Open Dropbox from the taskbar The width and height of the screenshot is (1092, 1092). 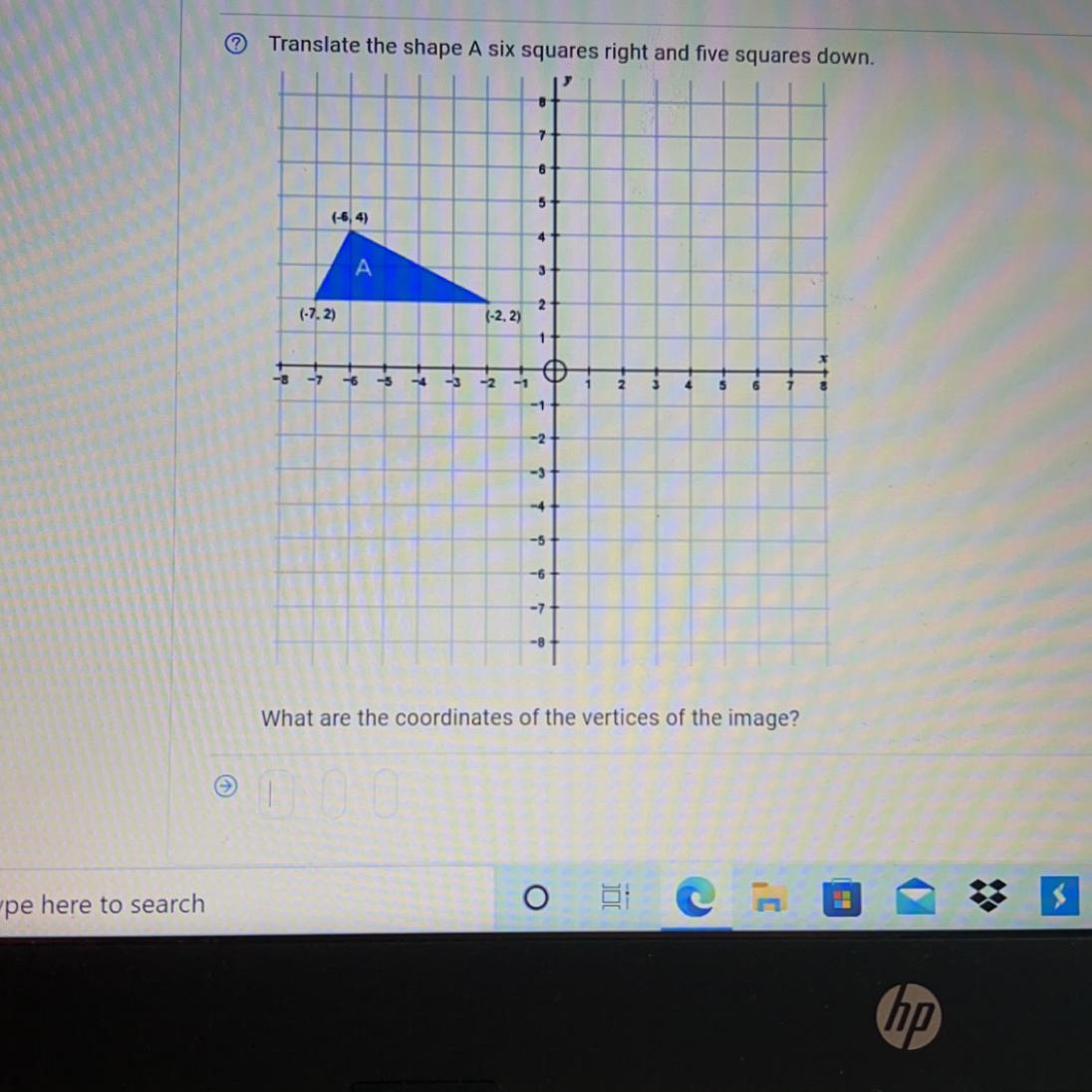[x=987, y=899]
